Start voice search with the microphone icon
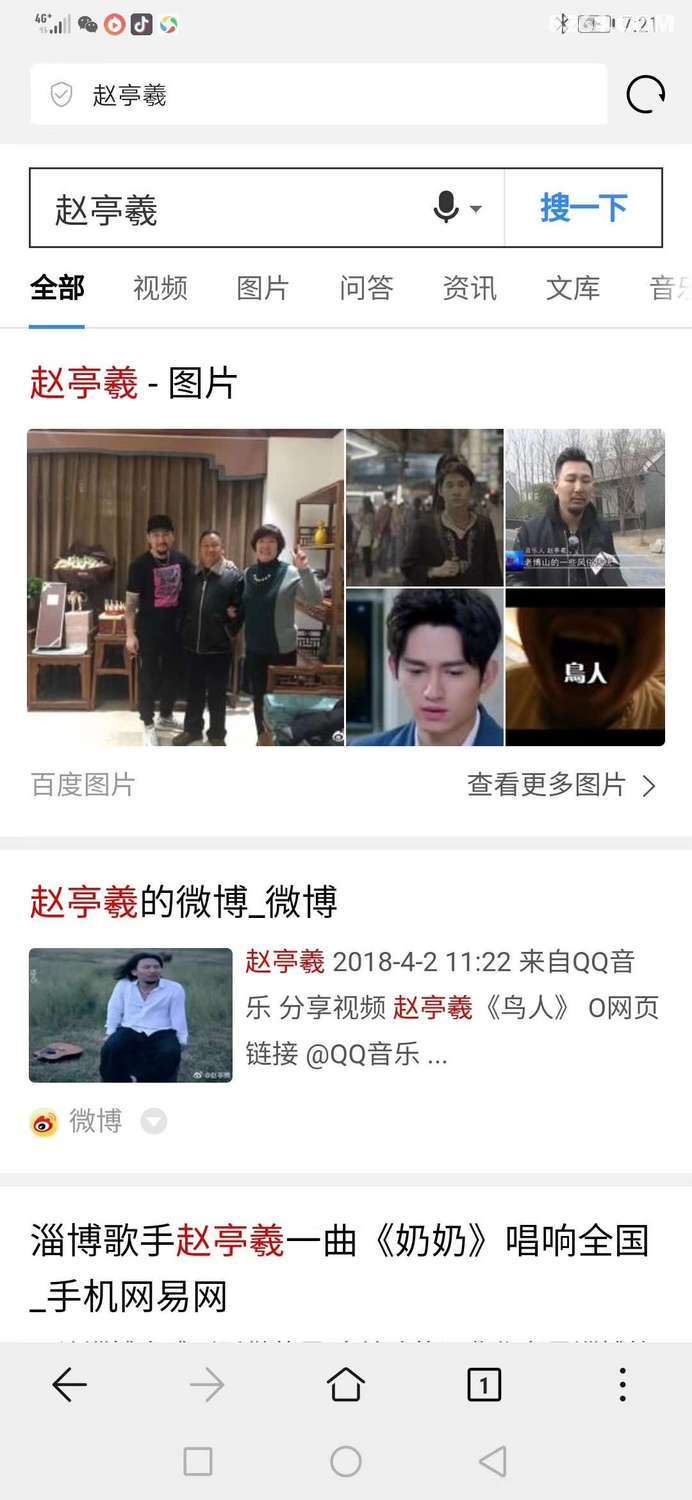692x1500 pixels. pos(446,208)
